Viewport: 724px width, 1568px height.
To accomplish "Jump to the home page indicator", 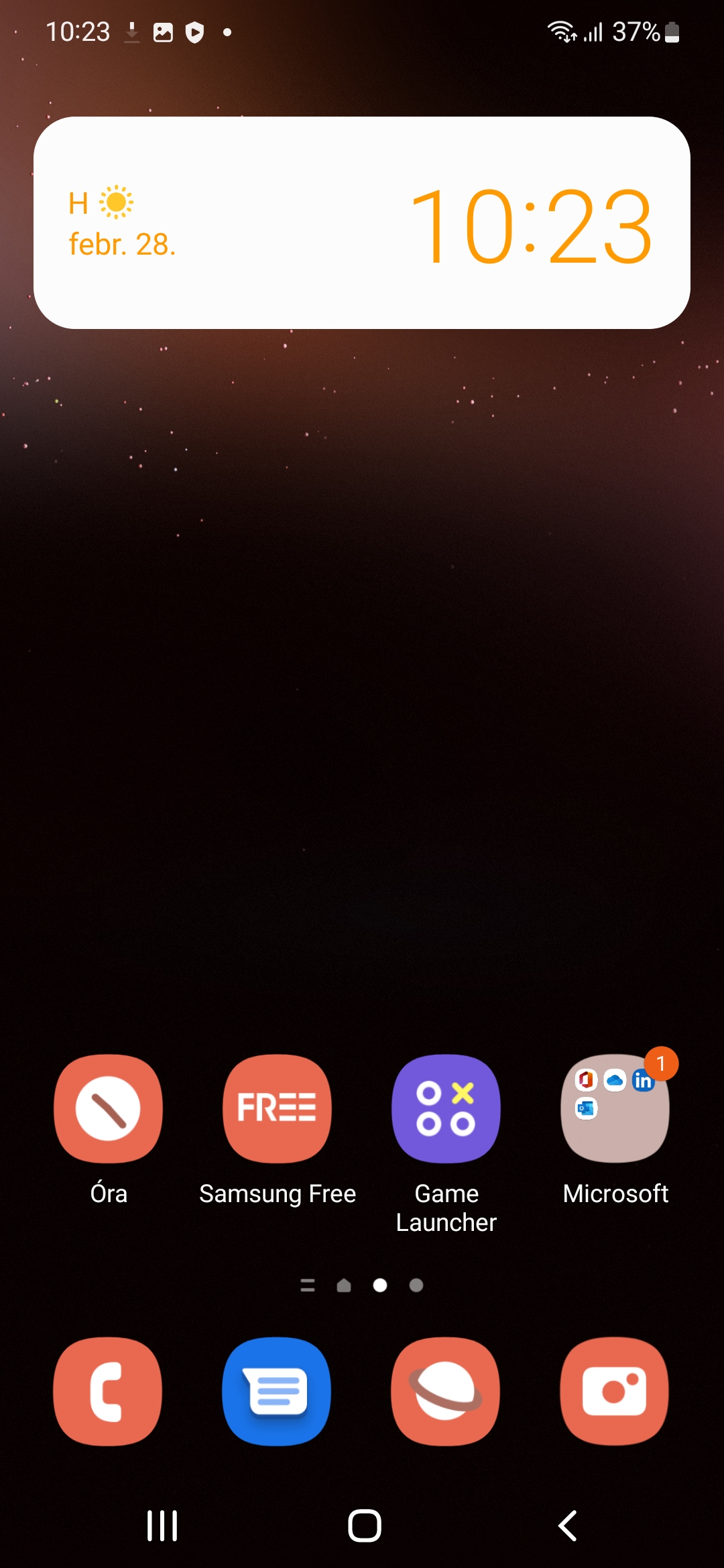I will click(x=344, y=1285).
